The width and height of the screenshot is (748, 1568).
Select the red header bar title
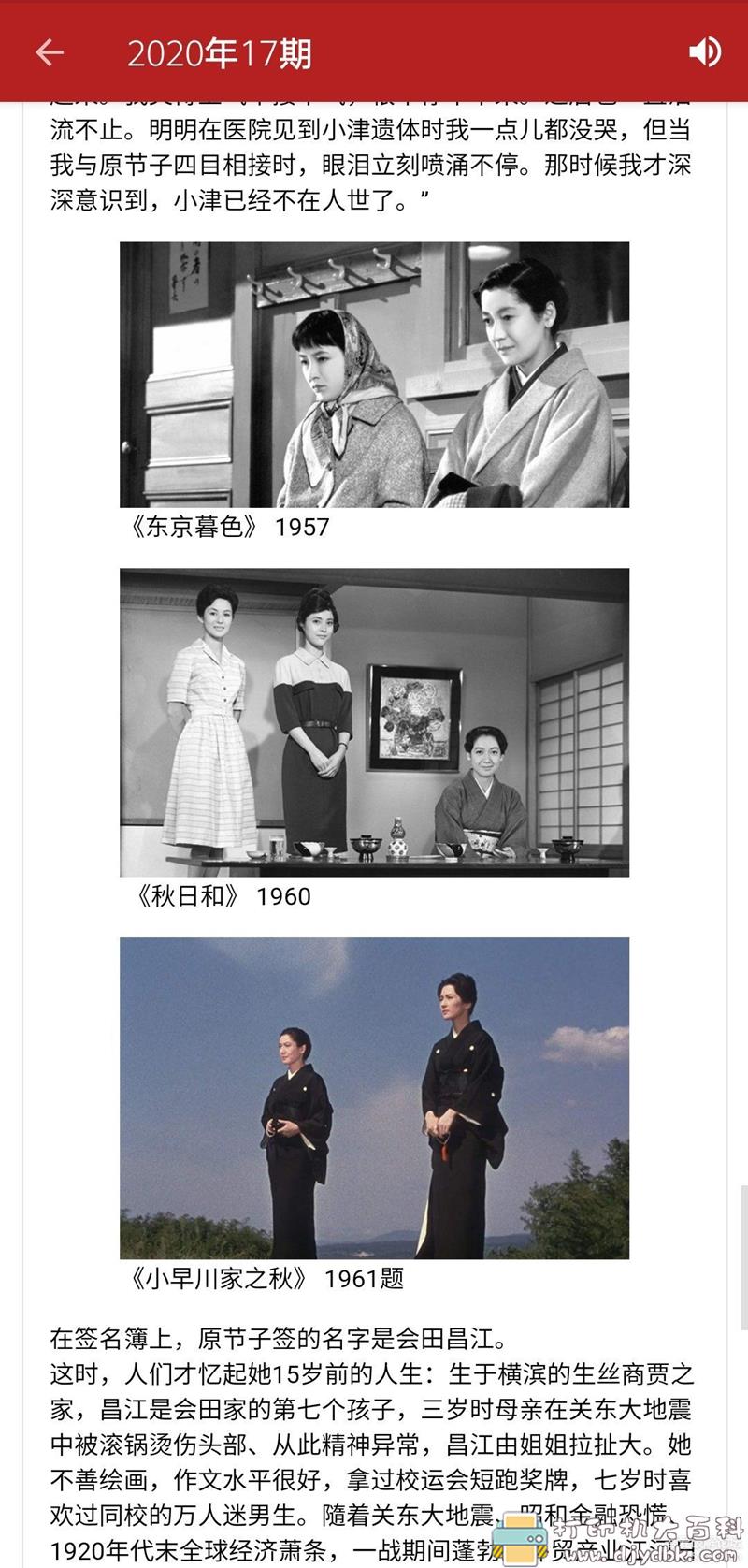(223, 52)
